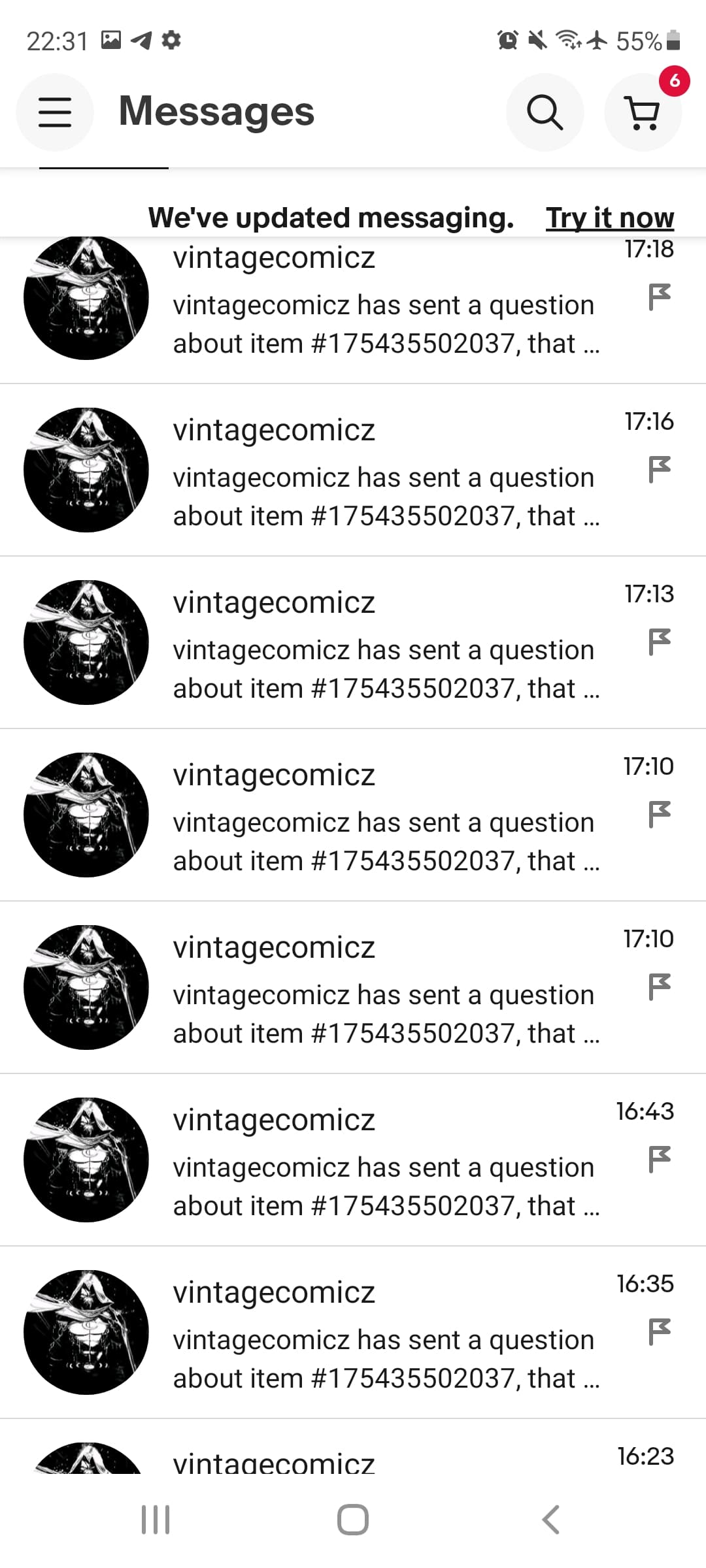Go back with the system back button
This screenshot has width=706, height=1568.
pyautogui.click(x=550, y=1520)
